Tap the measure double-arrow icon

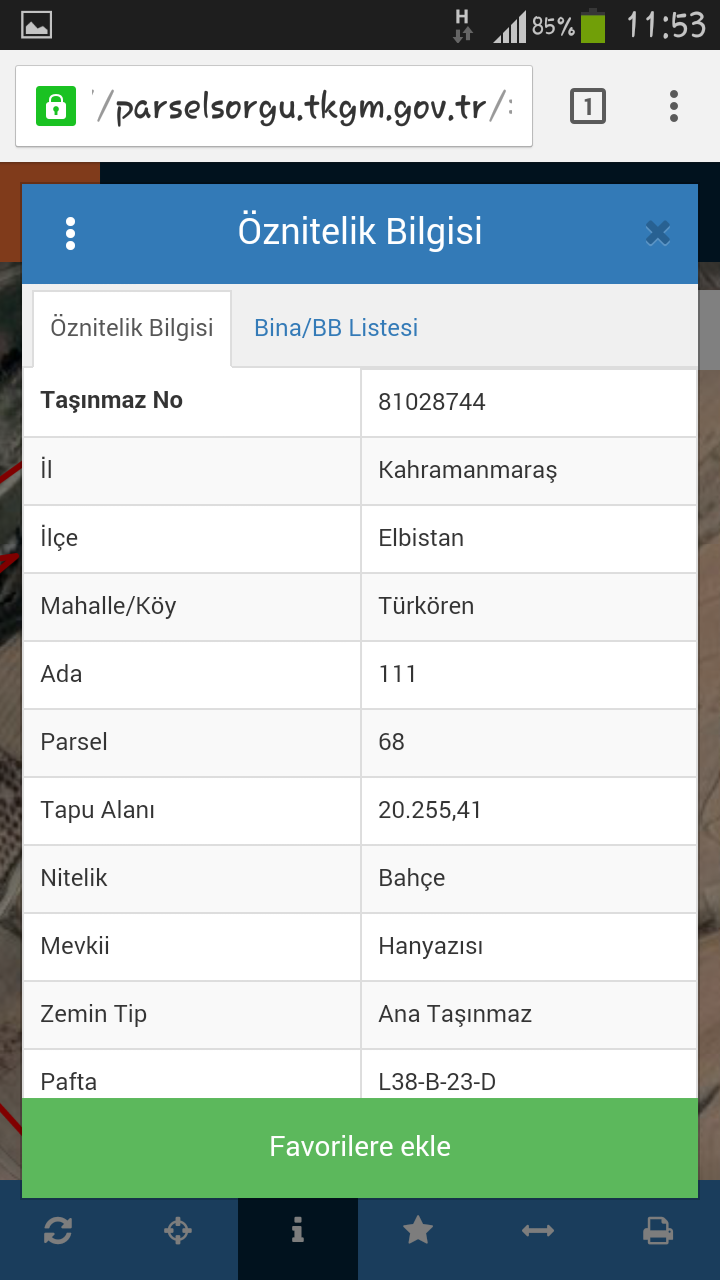(x=538, y=1231)
